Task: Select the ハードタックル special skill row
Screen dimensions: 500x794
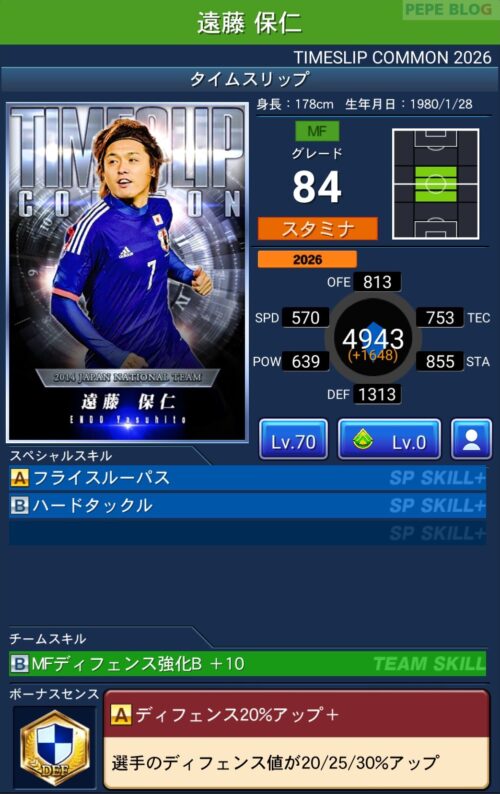Action: (x=247, y=505)
